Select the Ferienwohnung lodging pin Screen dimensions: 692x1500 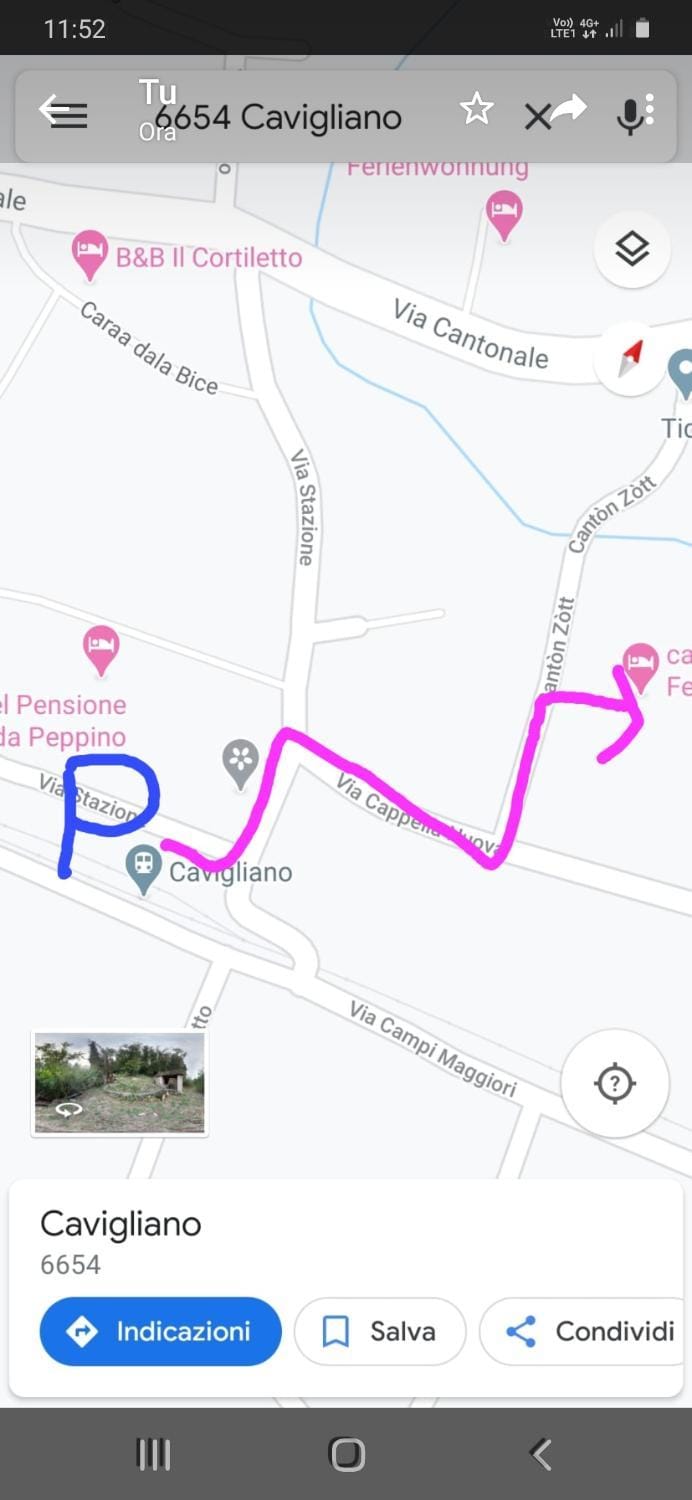pos(504,213)
